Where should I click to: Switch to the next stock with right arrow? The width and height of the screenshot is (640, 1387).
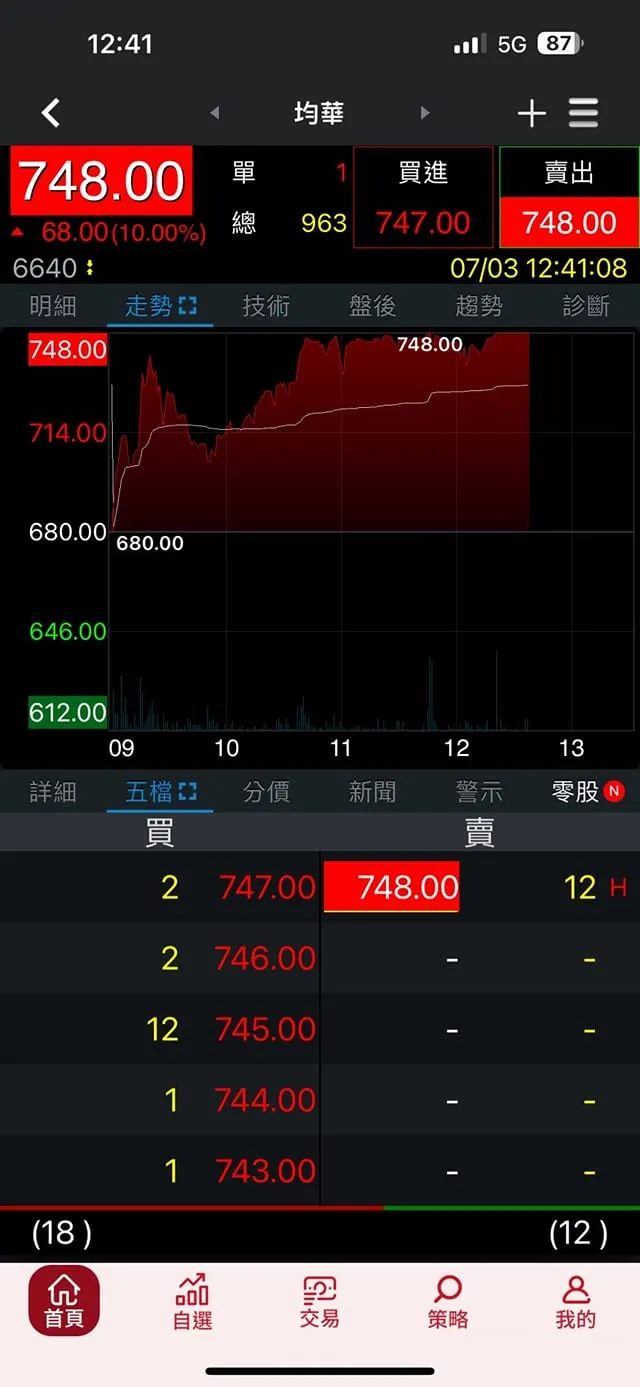425,113
